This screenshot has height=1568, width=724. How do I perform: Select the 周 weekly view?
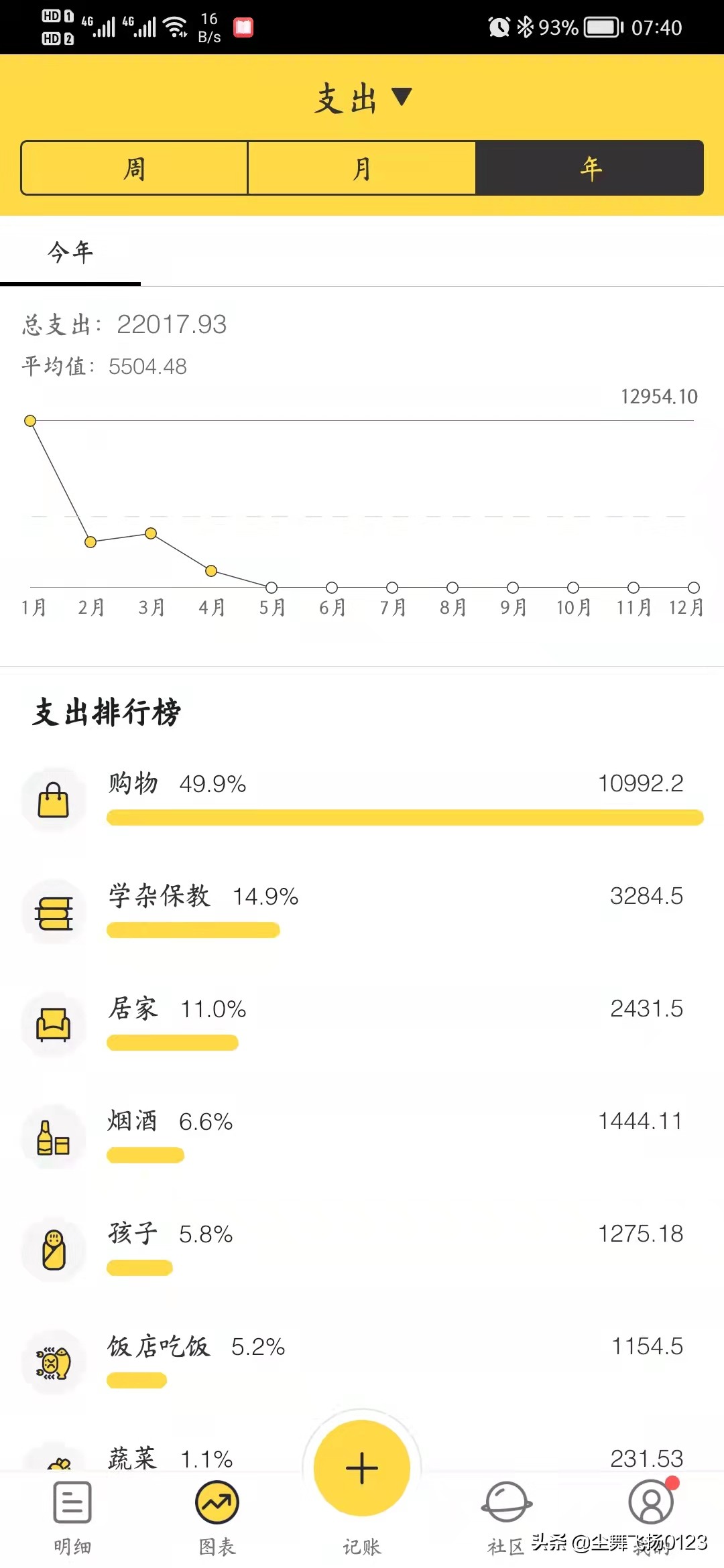click(133, 168)
